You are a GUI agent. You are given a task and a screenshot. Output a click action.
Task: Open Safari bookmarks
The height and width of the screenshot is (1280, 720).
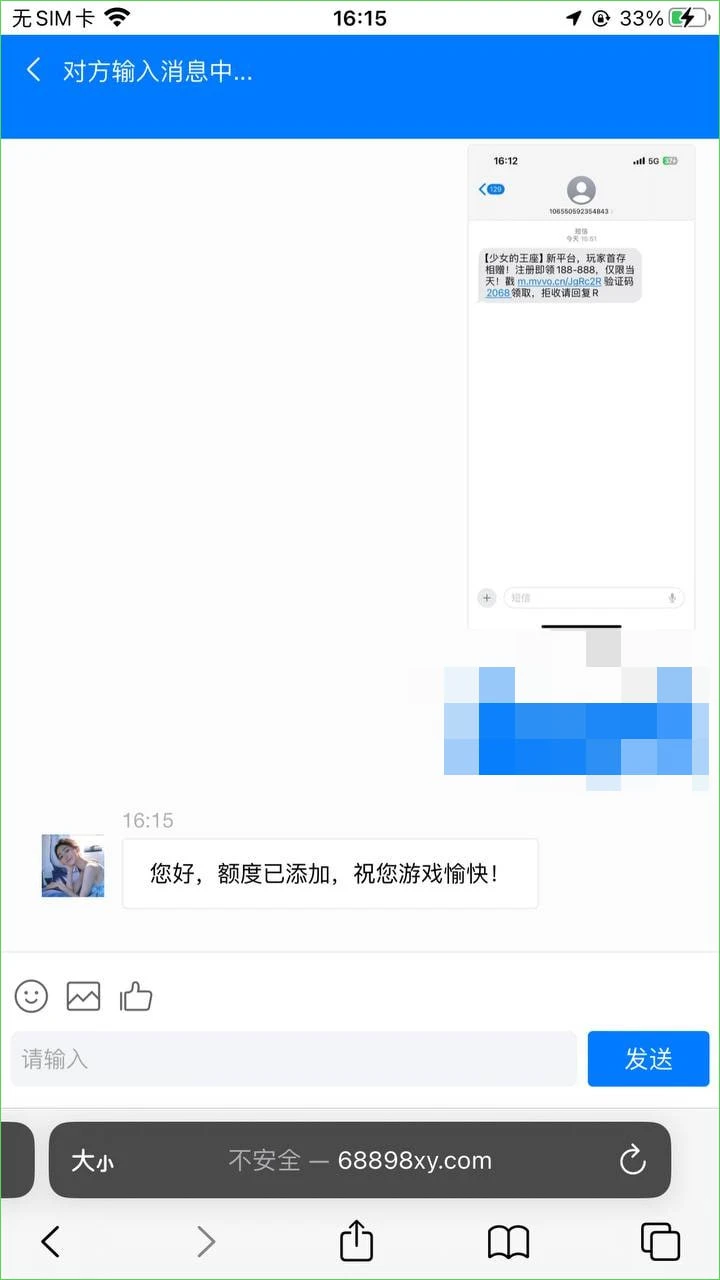tap(508, 1242)
